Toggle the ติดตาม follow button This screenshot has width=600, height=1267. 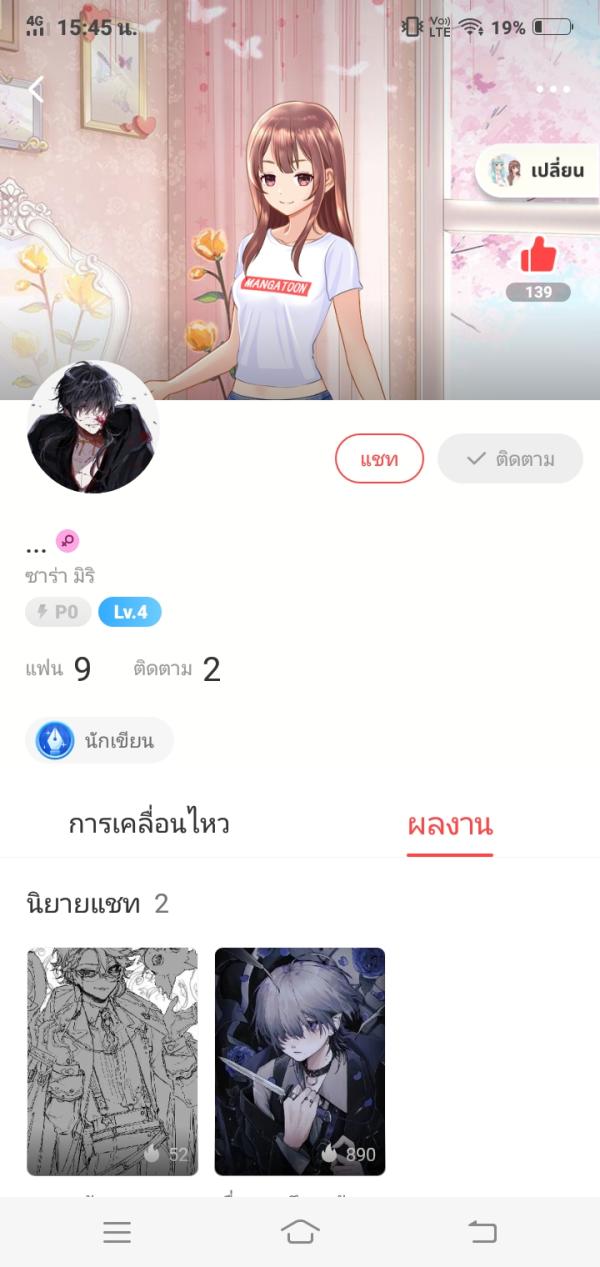click(510, 459)
